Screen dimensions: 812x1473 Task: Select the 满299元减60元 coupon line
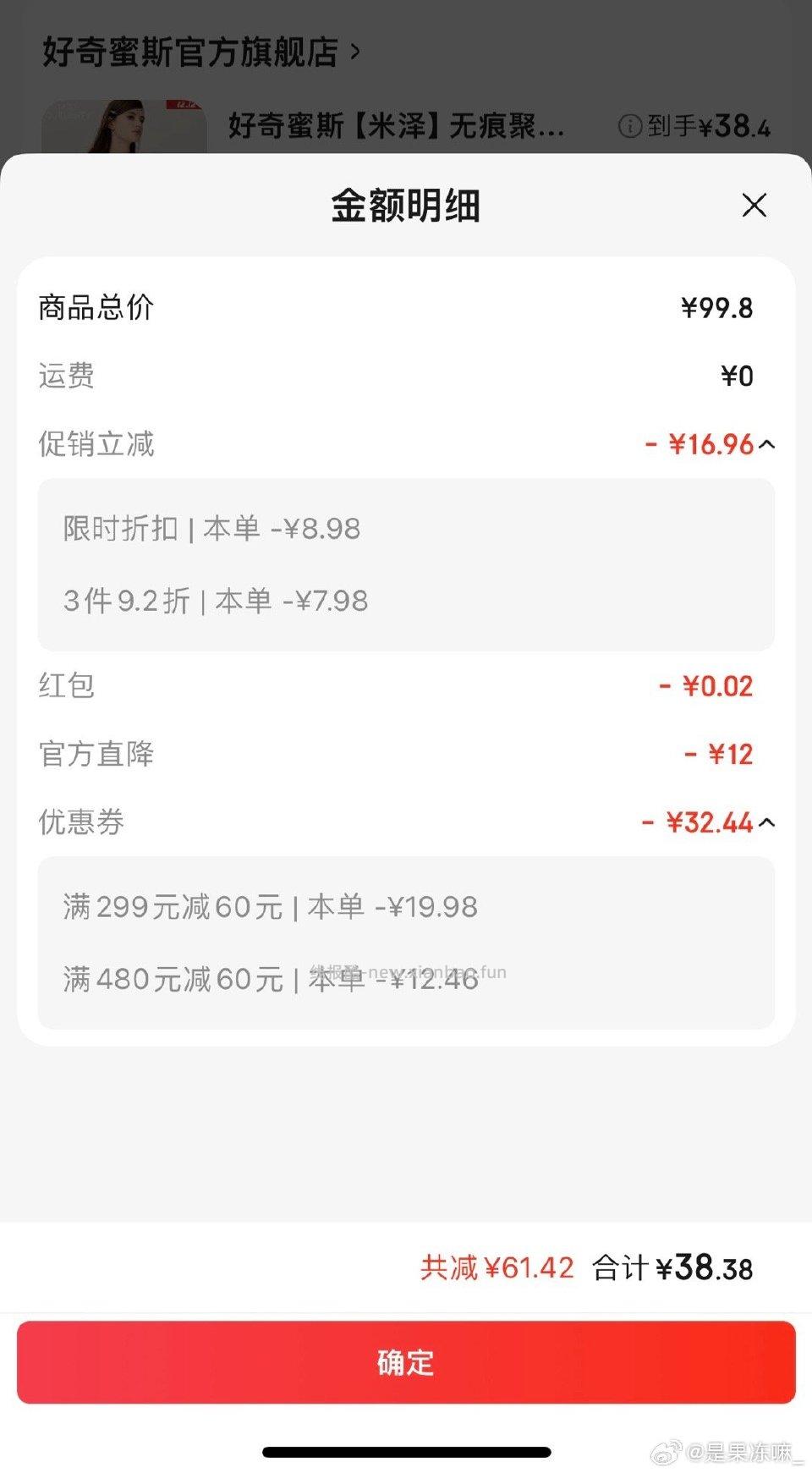coord(271,905)
